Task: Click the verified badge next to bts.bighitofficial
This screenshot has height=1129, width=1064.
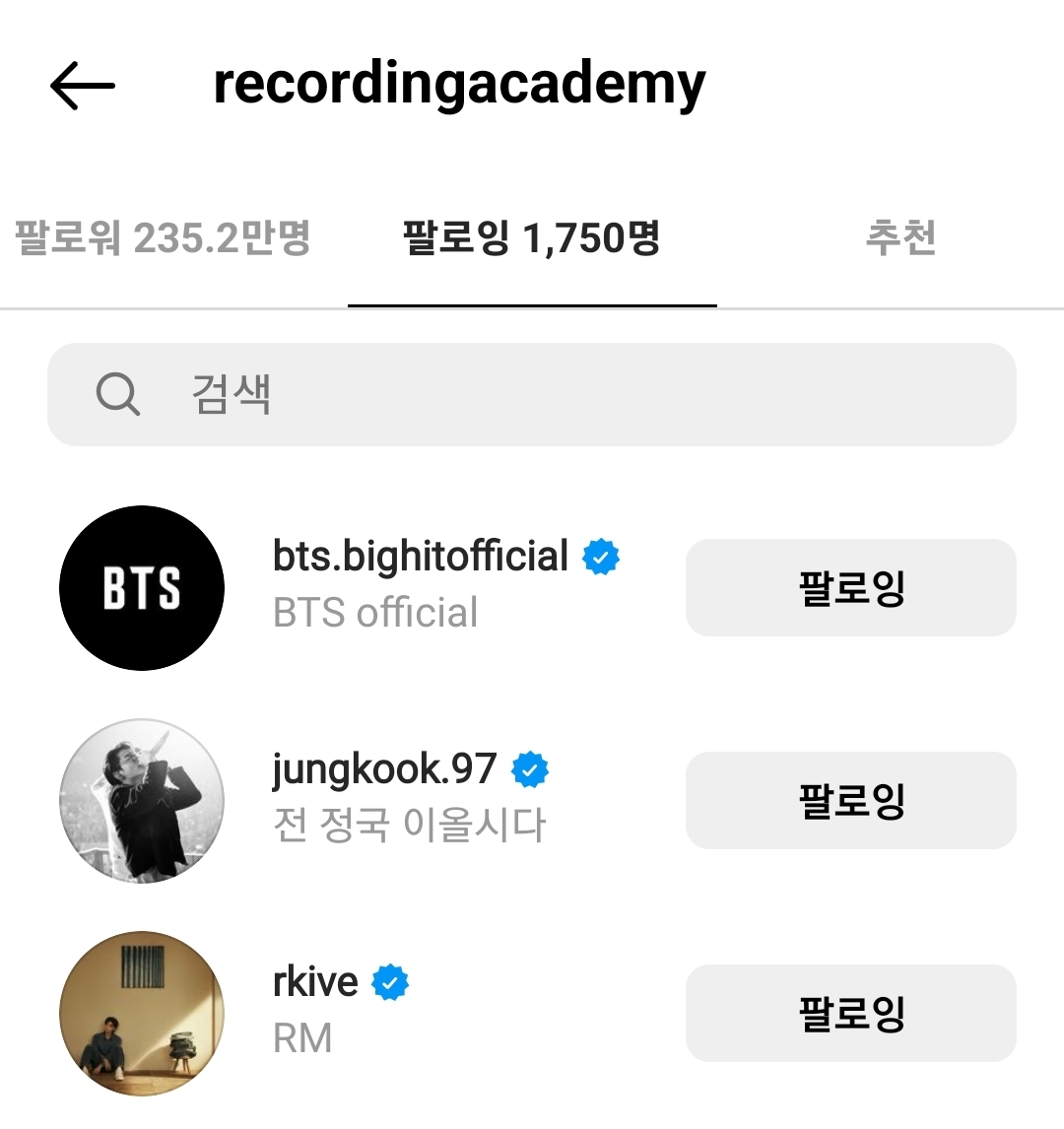Action: pos(602,557)
